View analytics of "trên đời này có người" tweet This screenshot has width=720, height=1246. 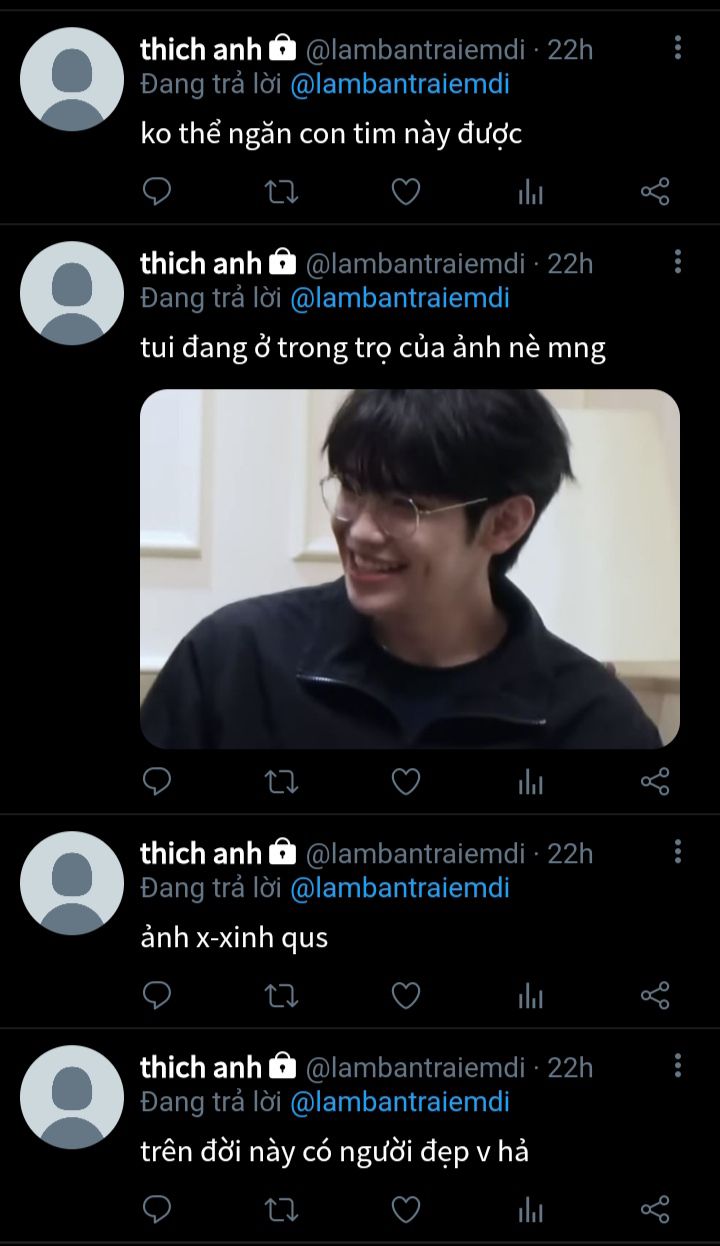coord(530,1210)
